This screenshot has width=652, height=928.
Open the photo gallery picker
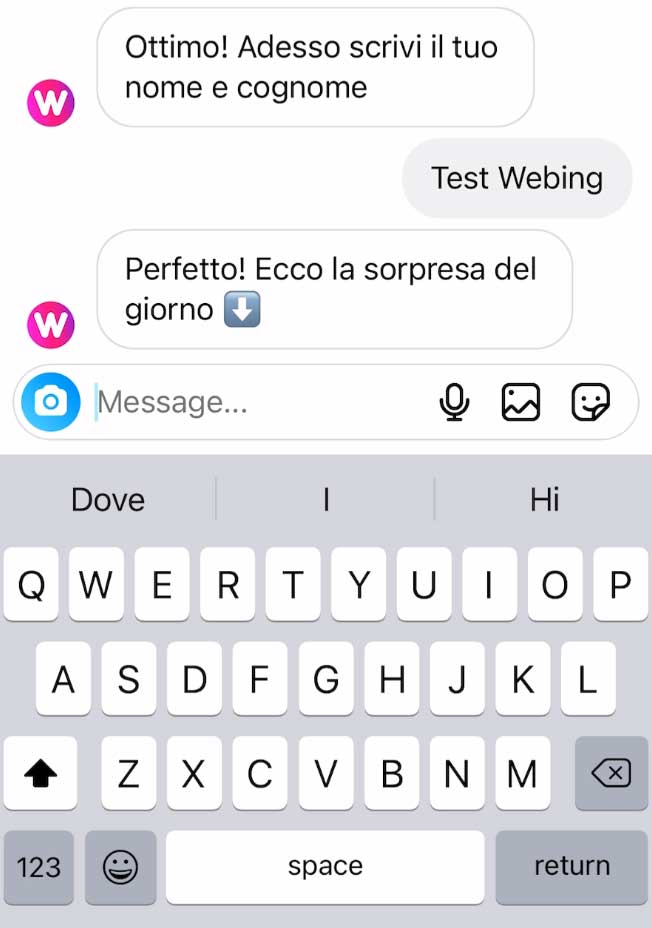click(x=520, y=402)
